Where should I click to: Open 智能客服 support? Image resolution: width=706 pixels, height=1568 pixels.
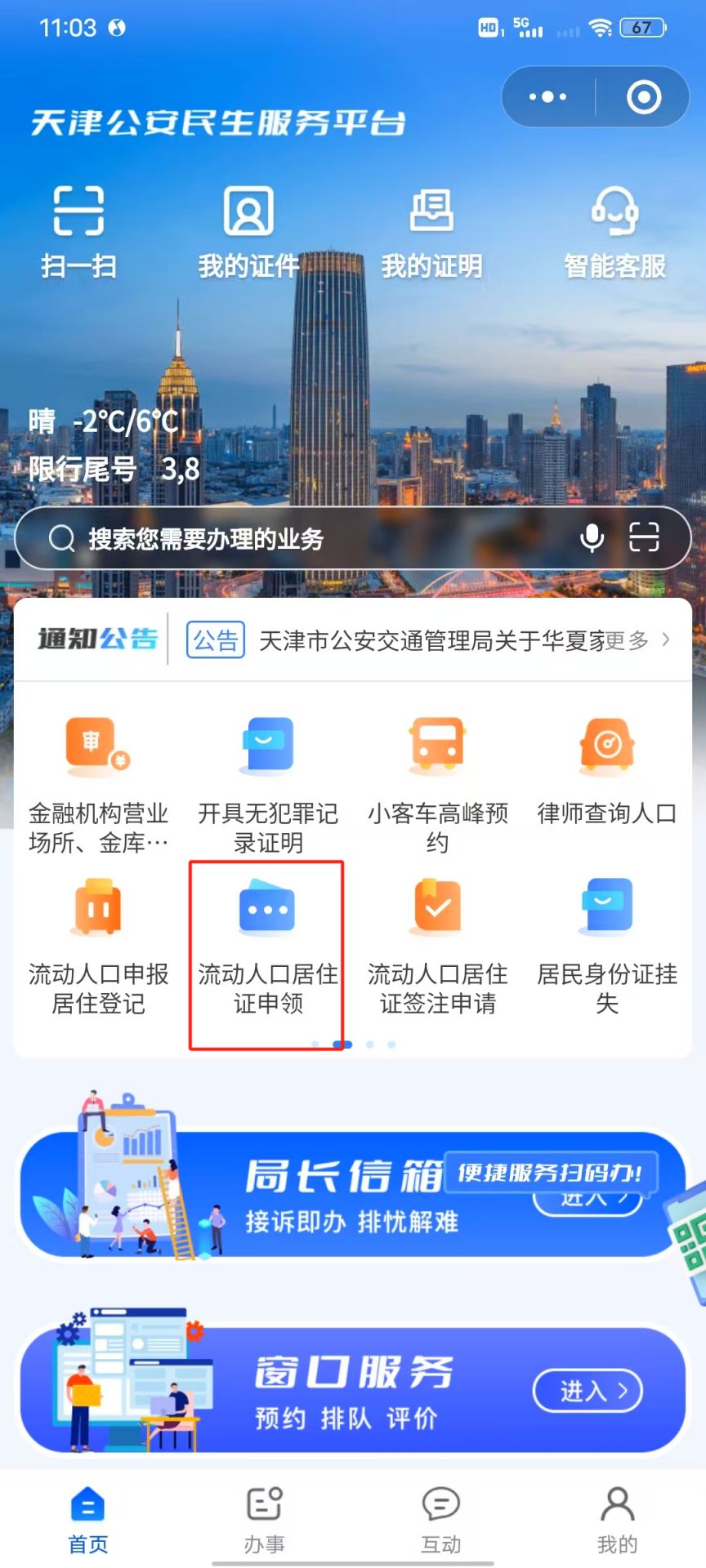click(x=614, y=231)
